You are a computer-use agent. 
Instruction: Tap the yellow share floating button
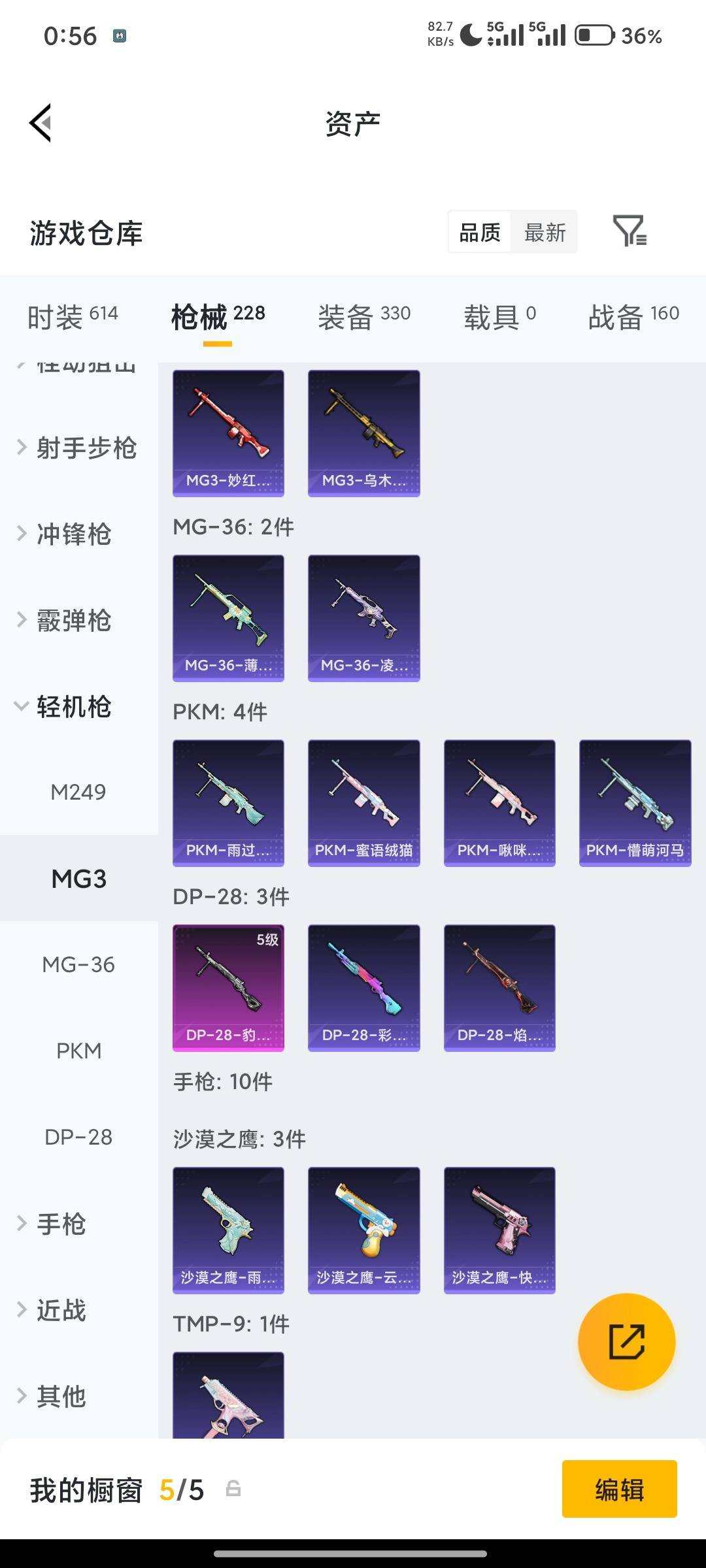628,1341
